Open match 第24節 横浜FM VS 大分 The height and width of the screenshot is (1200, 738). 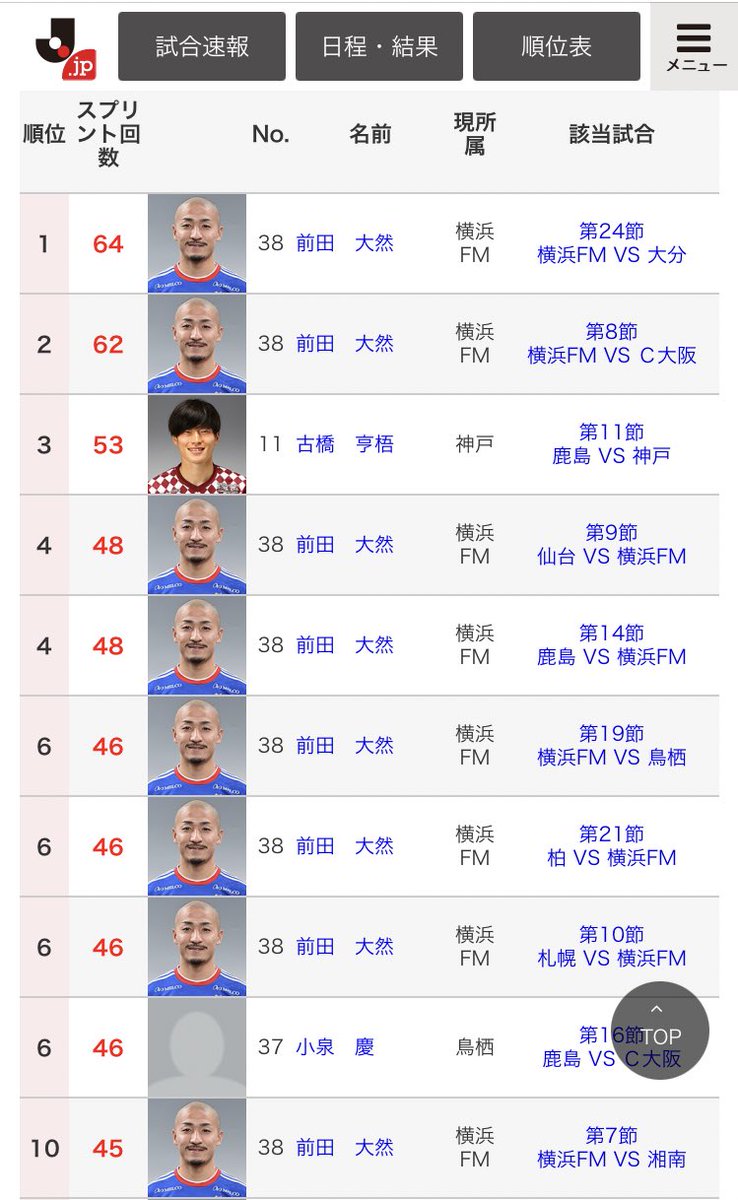pos(612,243)
